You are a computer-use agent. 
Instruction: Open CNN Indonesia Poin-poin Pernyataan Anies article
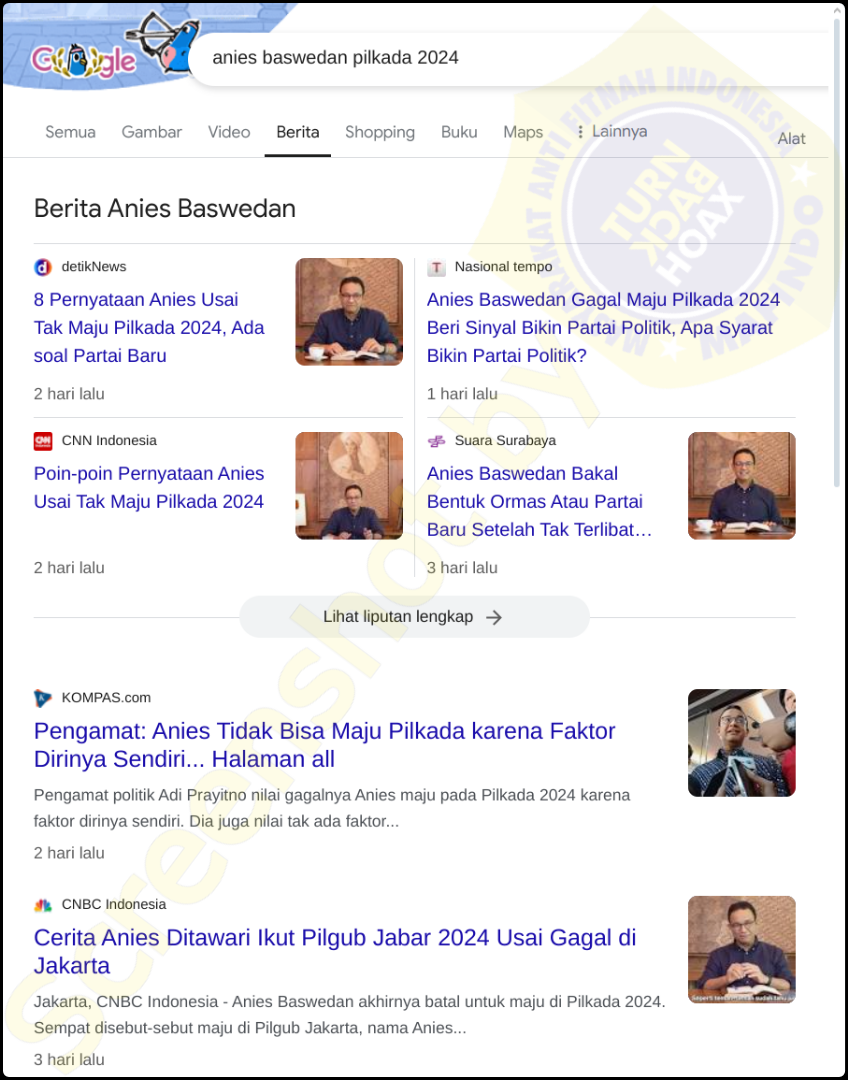(x=149, y=487)
